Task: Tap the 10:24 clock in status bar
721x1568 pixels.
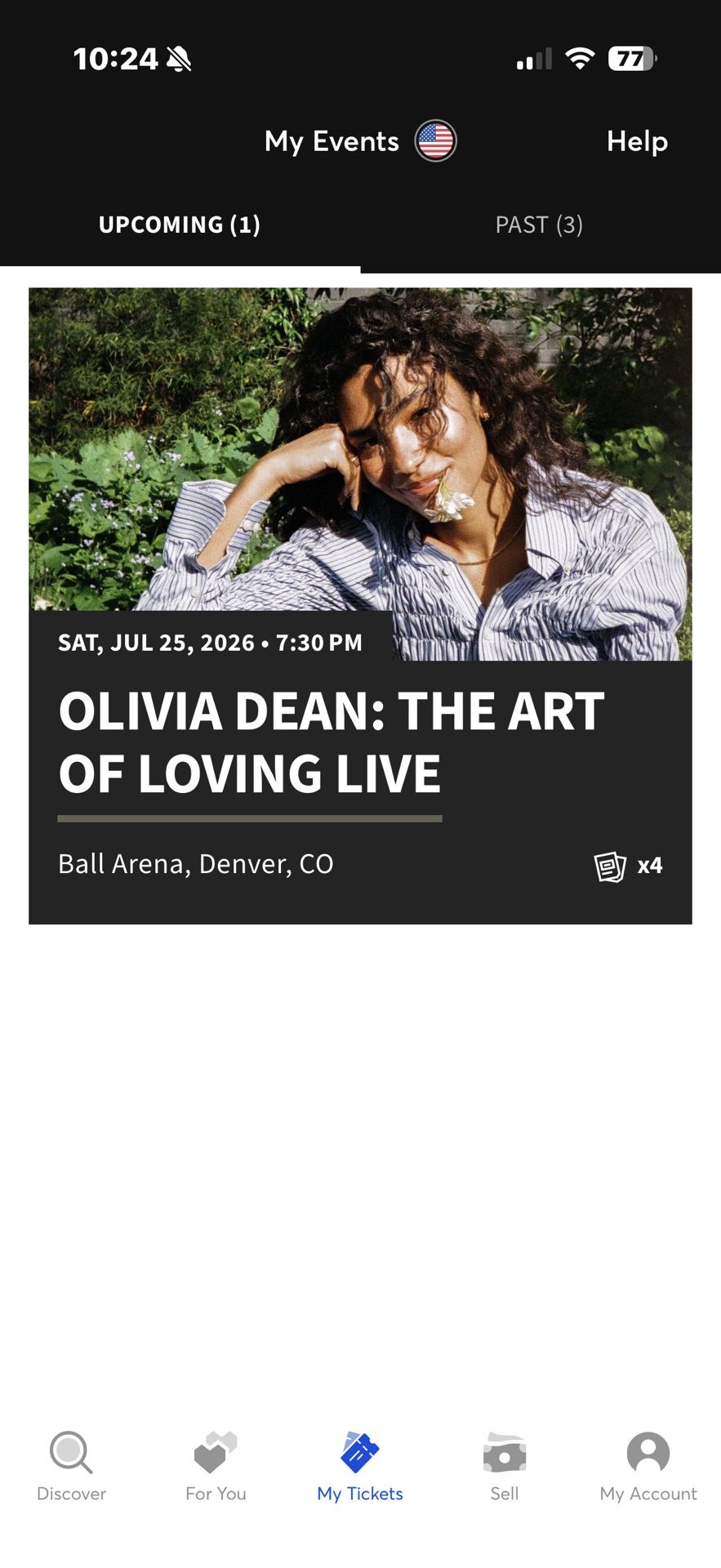Action: pyautogui.click(x=114, y=58)
